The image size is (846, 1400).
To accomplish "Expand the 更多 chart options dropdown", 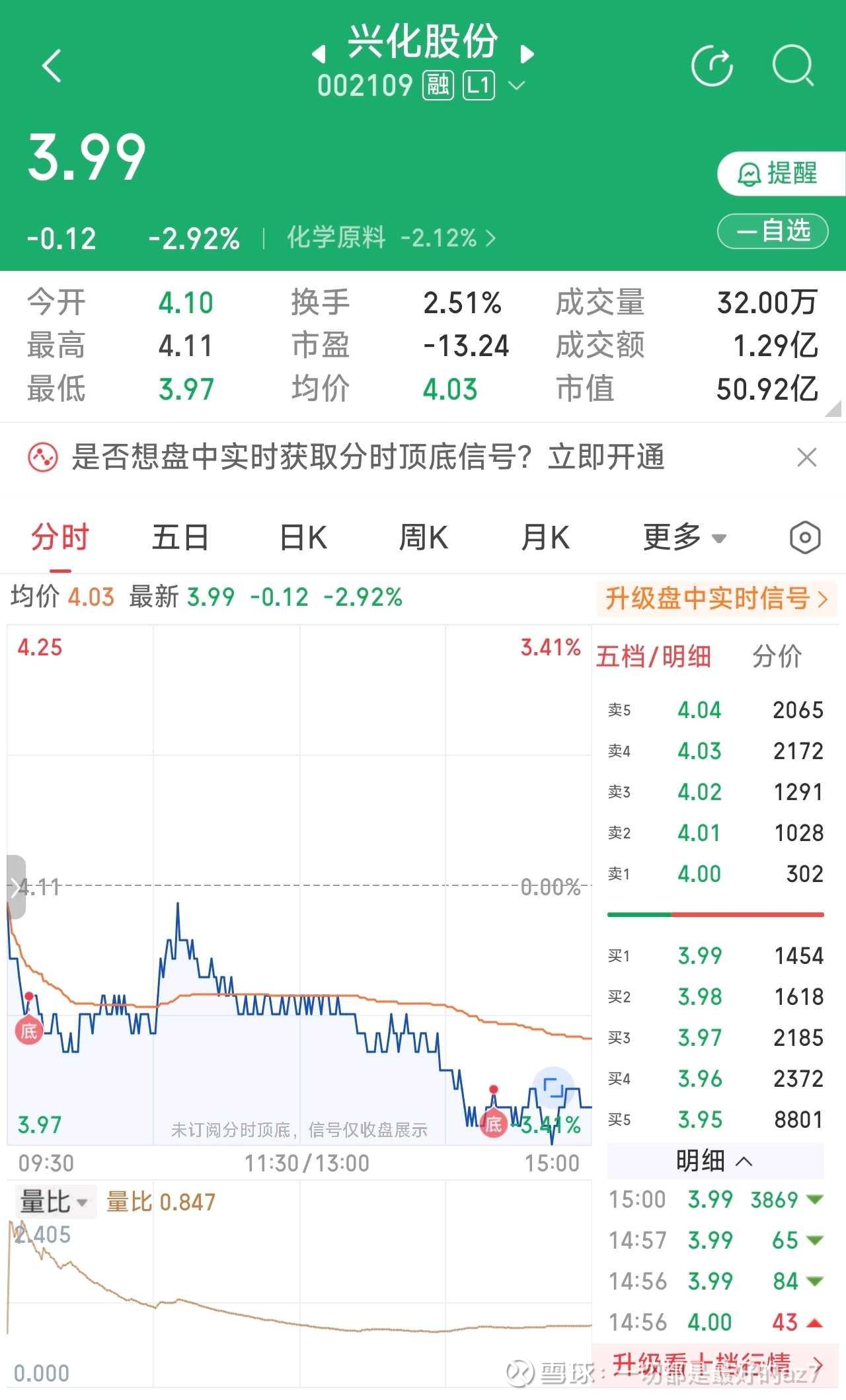I will (x=685, y=537).
